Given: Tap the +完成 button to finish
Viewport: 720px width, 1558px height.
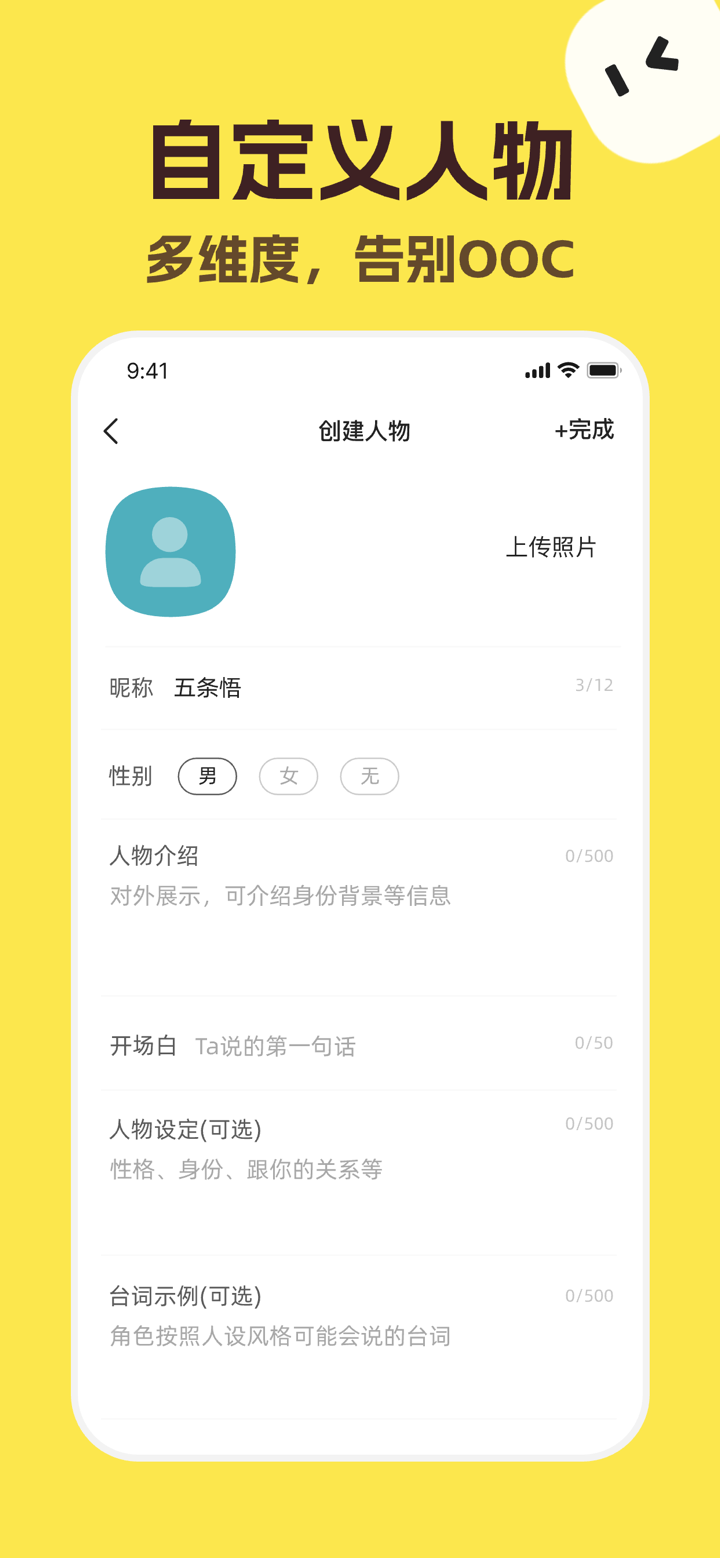Looking at the screenshot, I should [584, 430].
